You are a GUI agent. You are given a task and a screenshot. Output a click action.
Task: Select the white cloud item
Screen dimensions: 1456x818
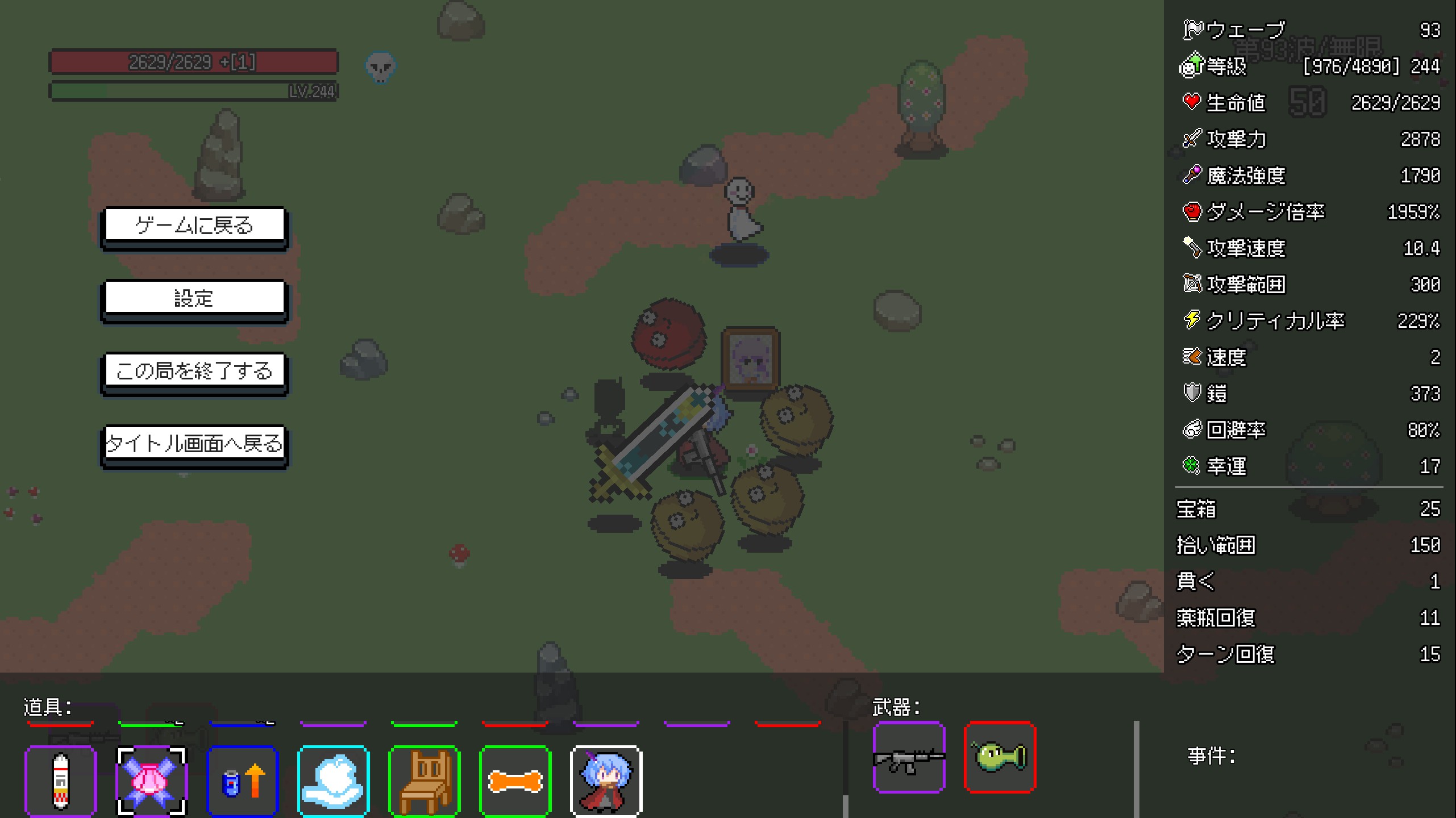coord(333,782)
